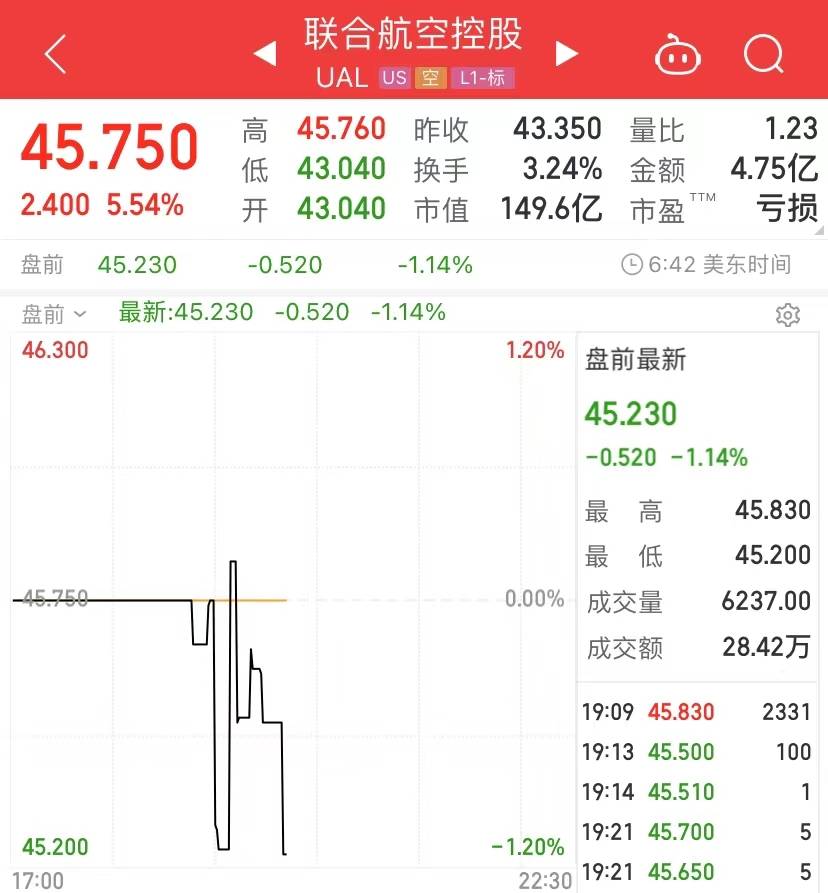Switch to the previous stock
Screen dimensions: 828x893
pos(265,54)
